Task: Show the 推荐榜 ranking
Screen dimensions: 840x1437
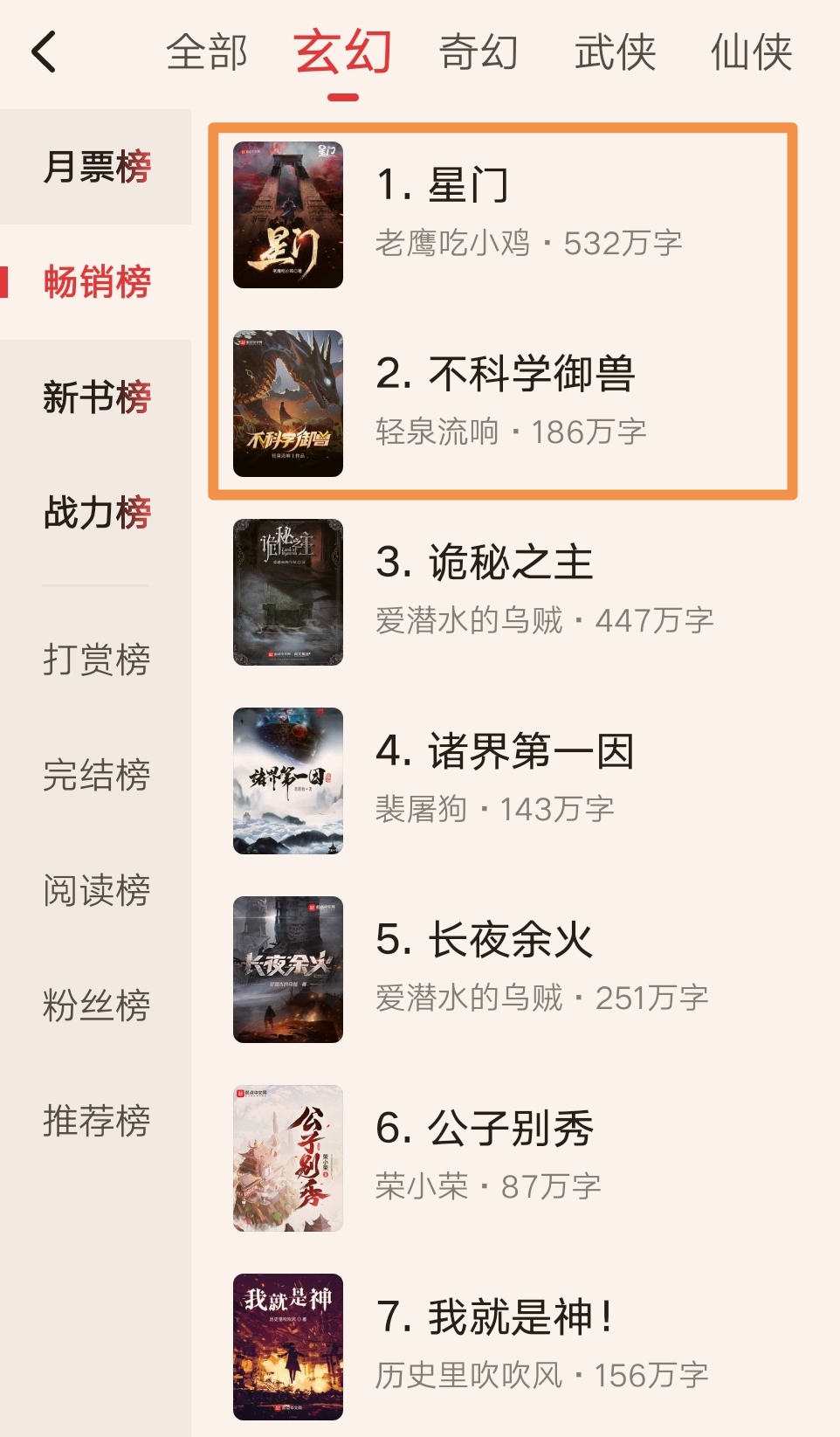Action: tap(96, 1121)
